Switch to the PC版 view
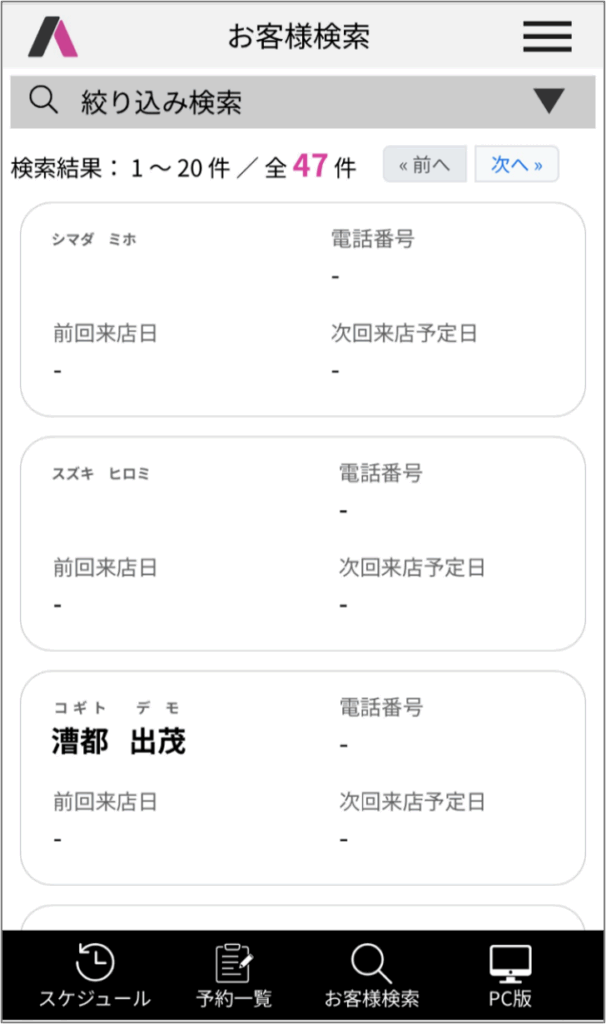This screenshot has width=606, height=1024. click(510, 977)
